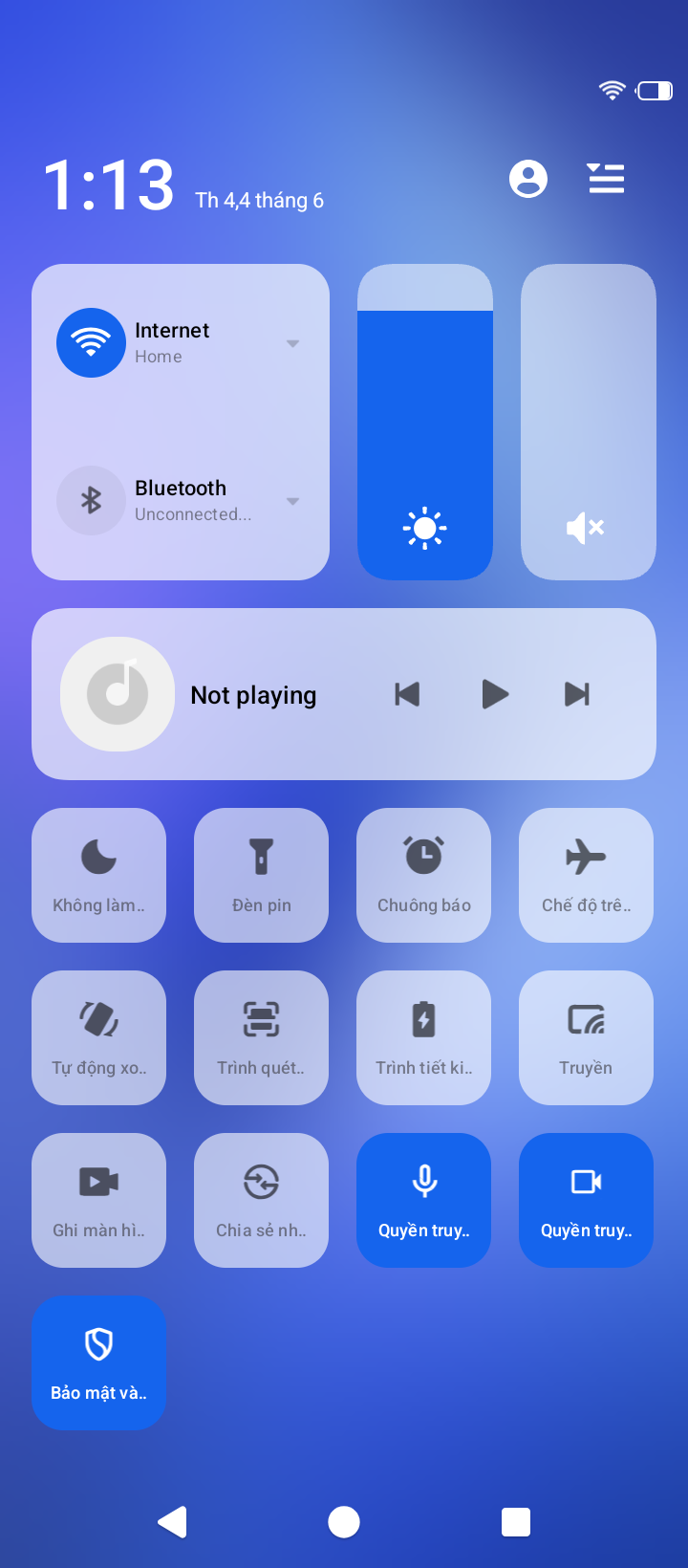688x1568 pixels.
Task: Skip to the next track
Action: click(576, 694)
